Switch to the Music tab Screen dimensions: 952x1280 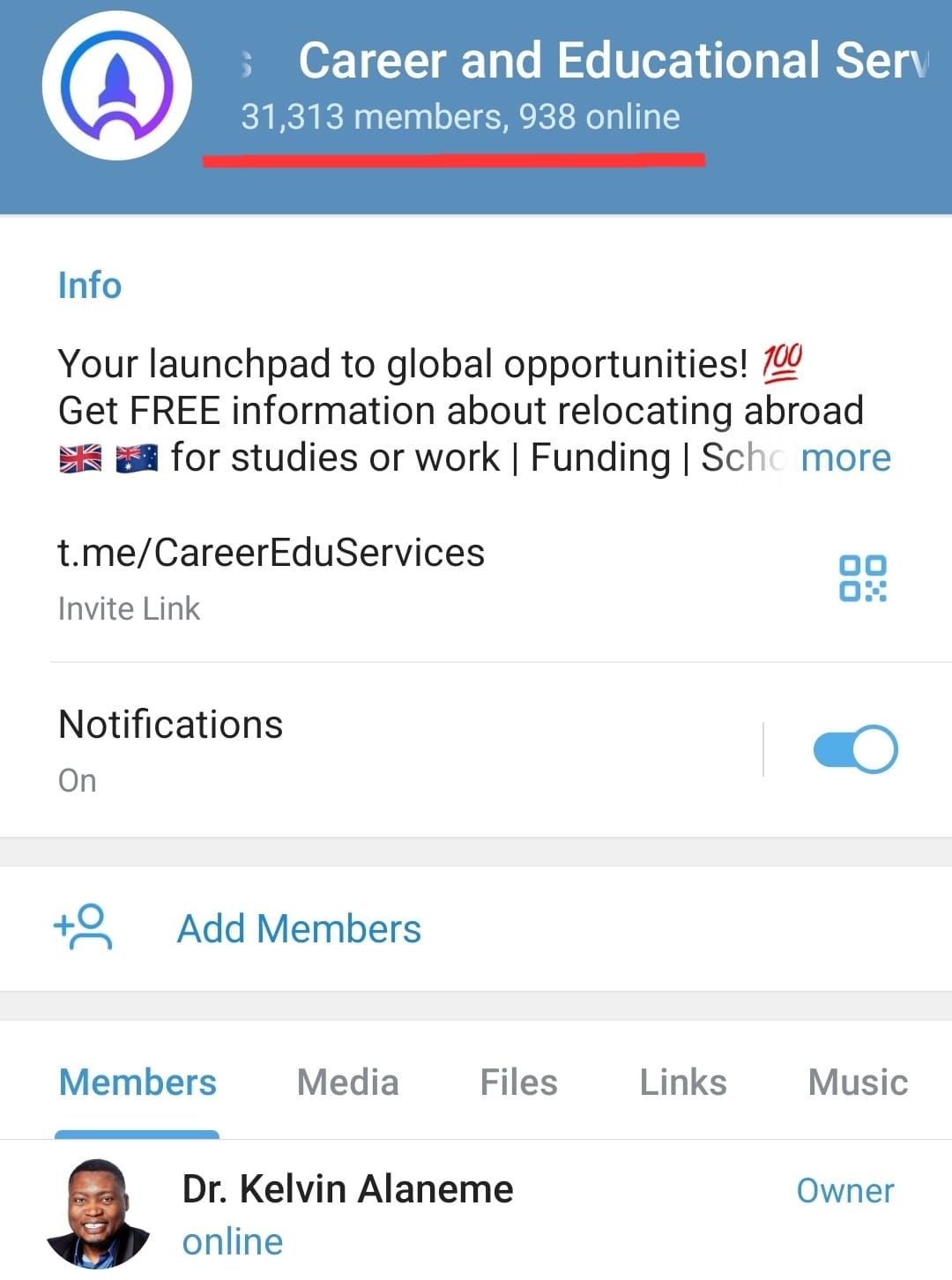tap(858, 1083)
